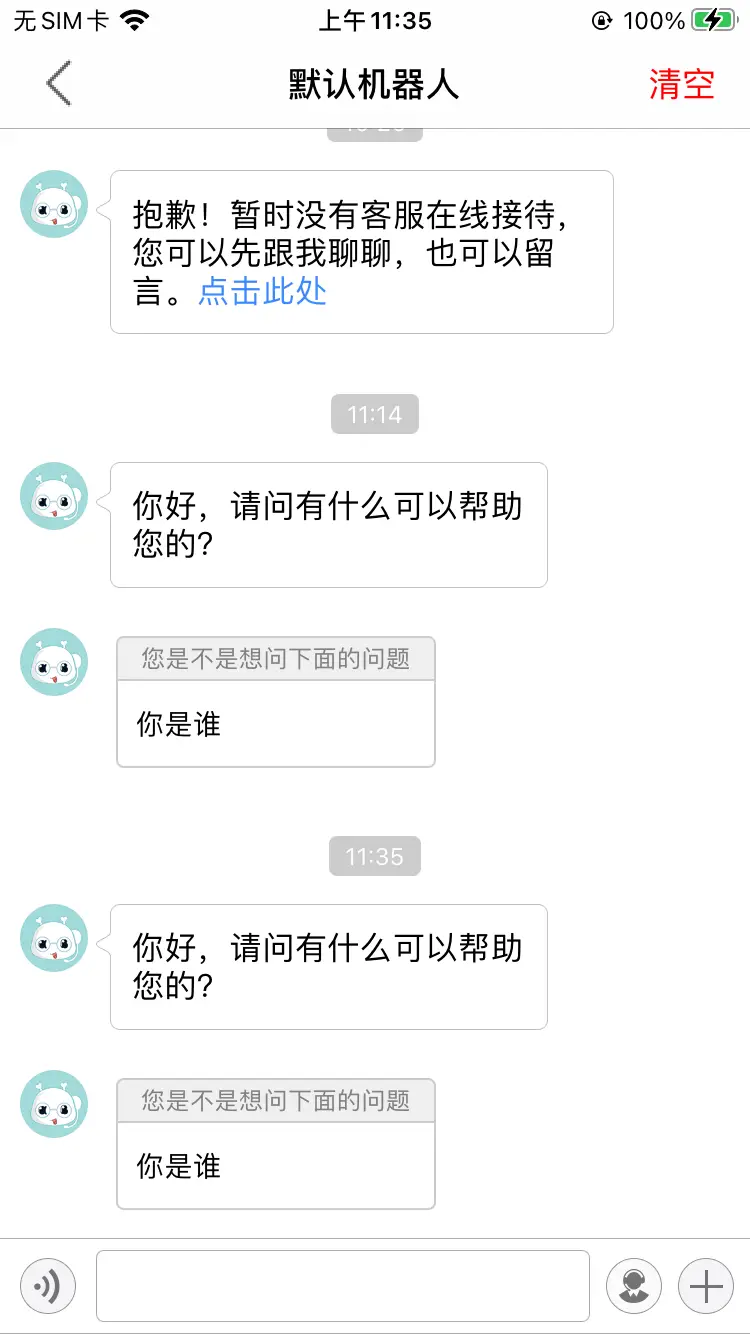This screenshot has width=750, height=1334.
Task: Request a human agent via the headset icon
Action: tap(634, 1285)
